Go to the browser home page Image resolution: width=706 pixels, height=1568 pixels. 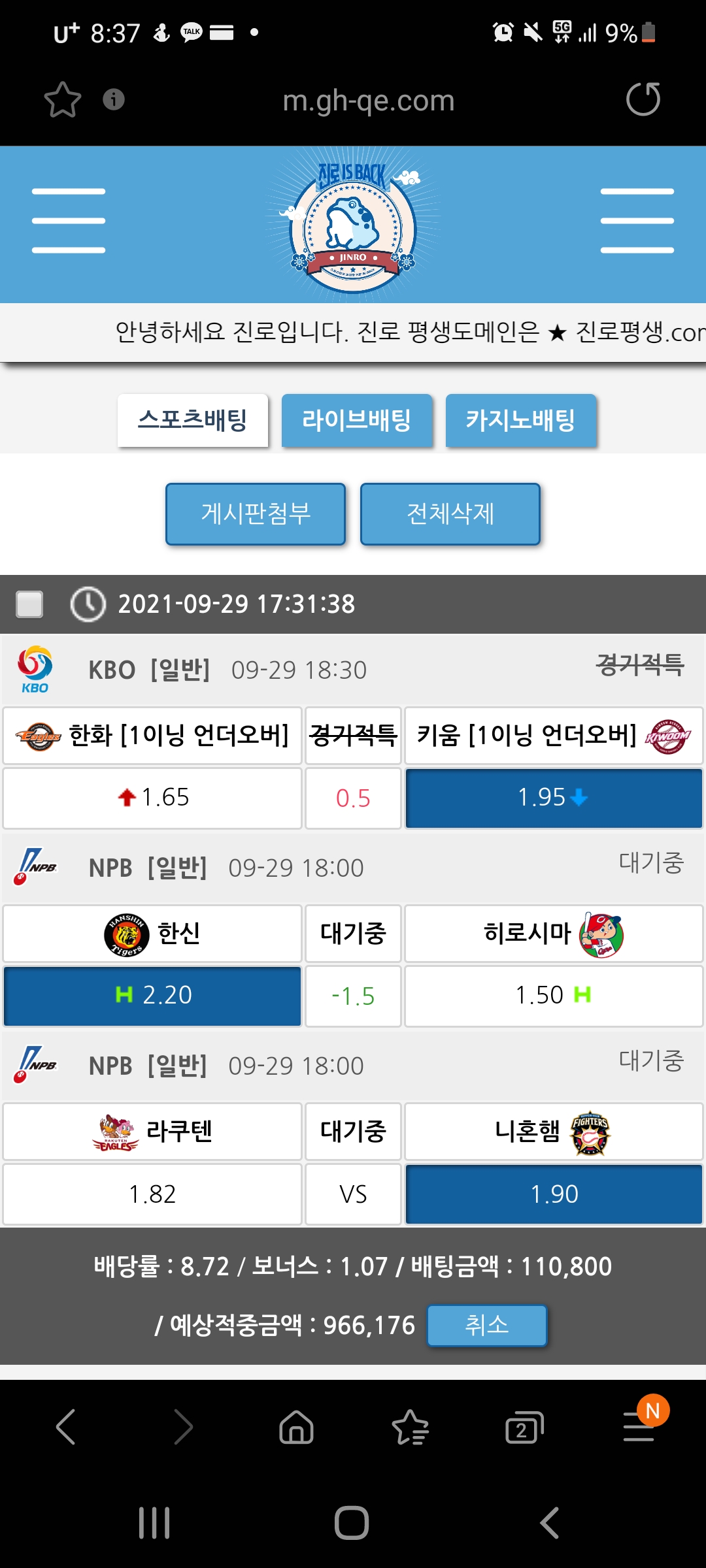coord(296,1427)
